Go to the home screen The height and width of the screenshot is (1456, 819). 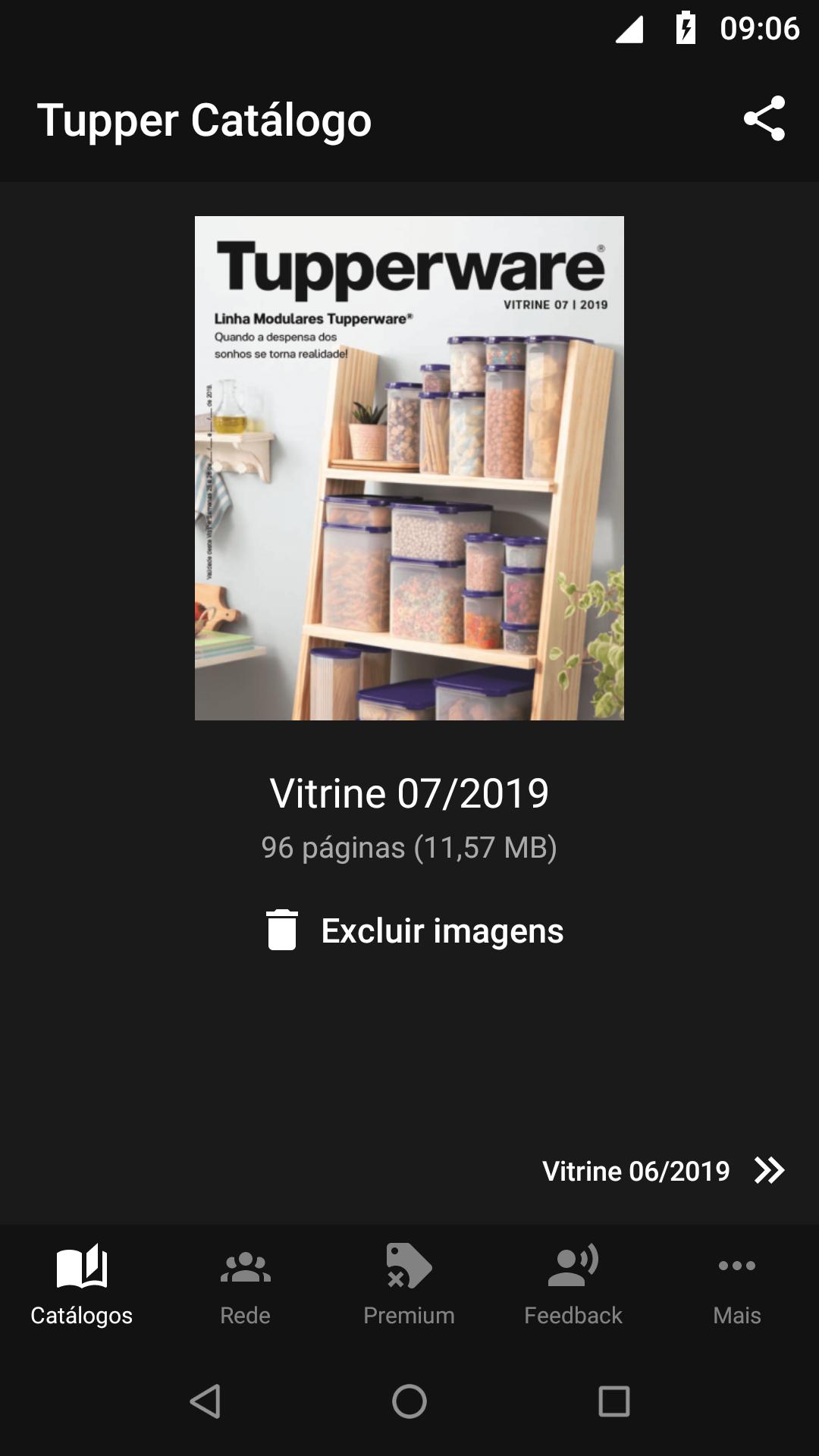(409, 1401)
